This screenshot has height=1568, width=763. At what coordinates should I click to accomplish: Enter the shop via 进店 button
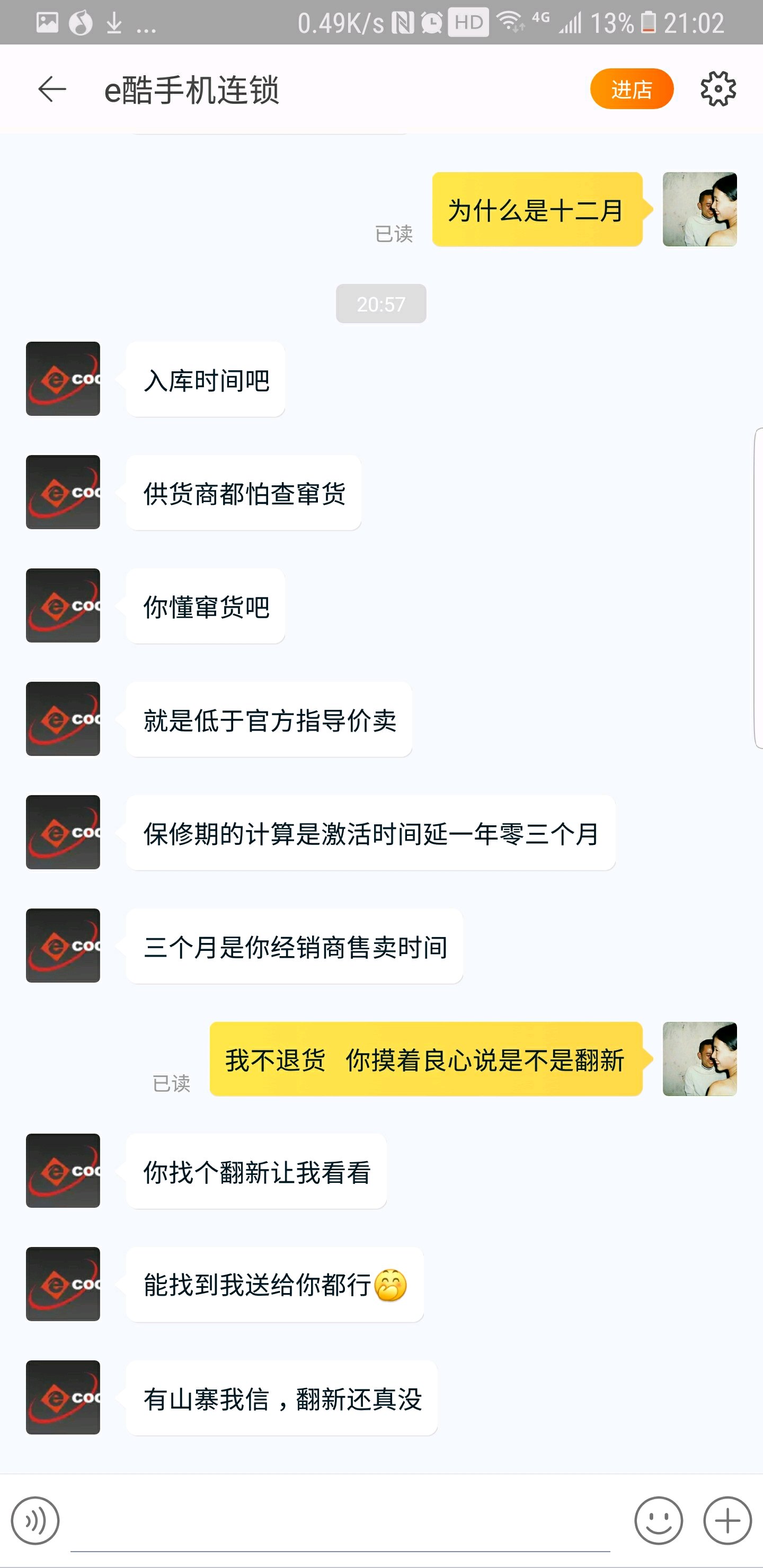click(632, 89)
